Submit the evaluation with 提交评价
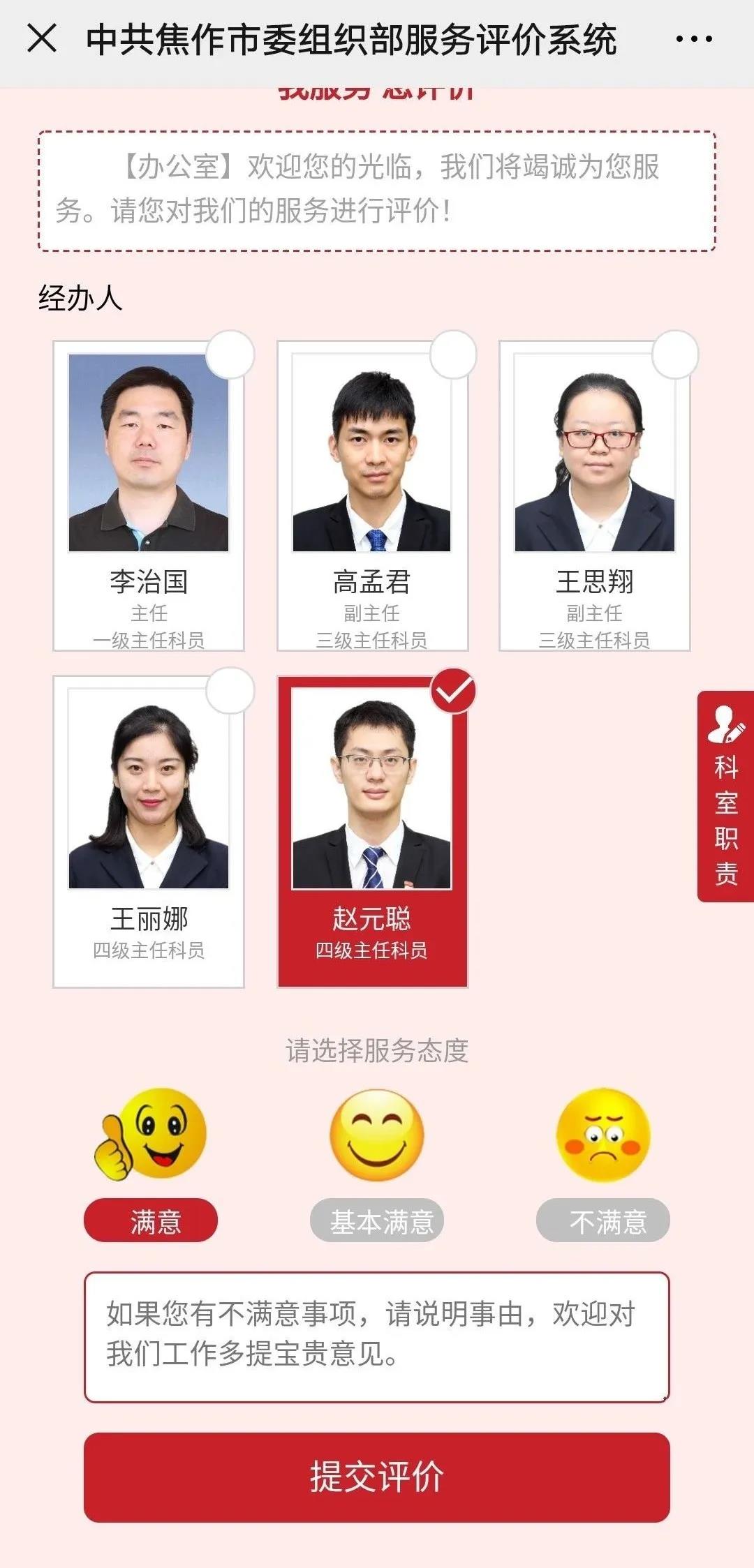The image size is (754, 1568). tap(377, 1477)
